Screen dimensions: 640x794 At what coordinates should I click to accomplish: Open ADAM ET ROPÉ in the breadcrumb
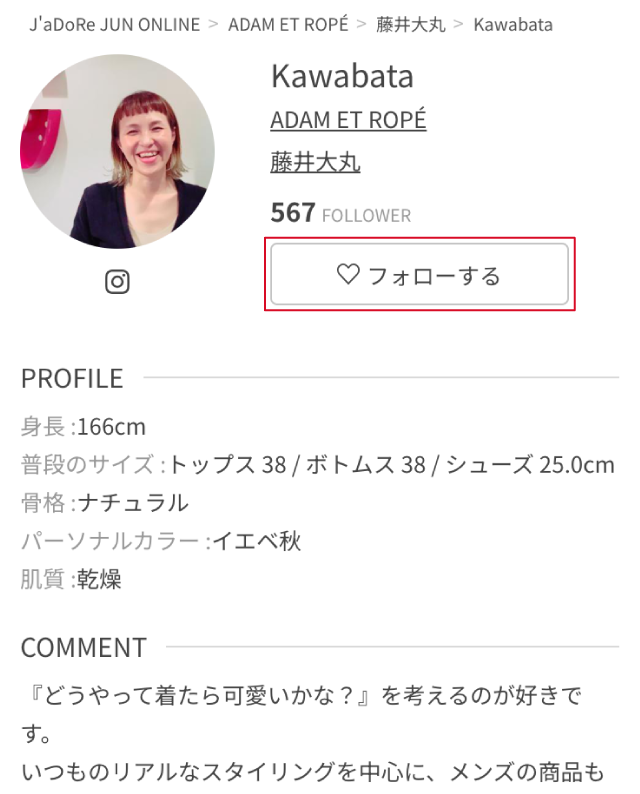288,23
